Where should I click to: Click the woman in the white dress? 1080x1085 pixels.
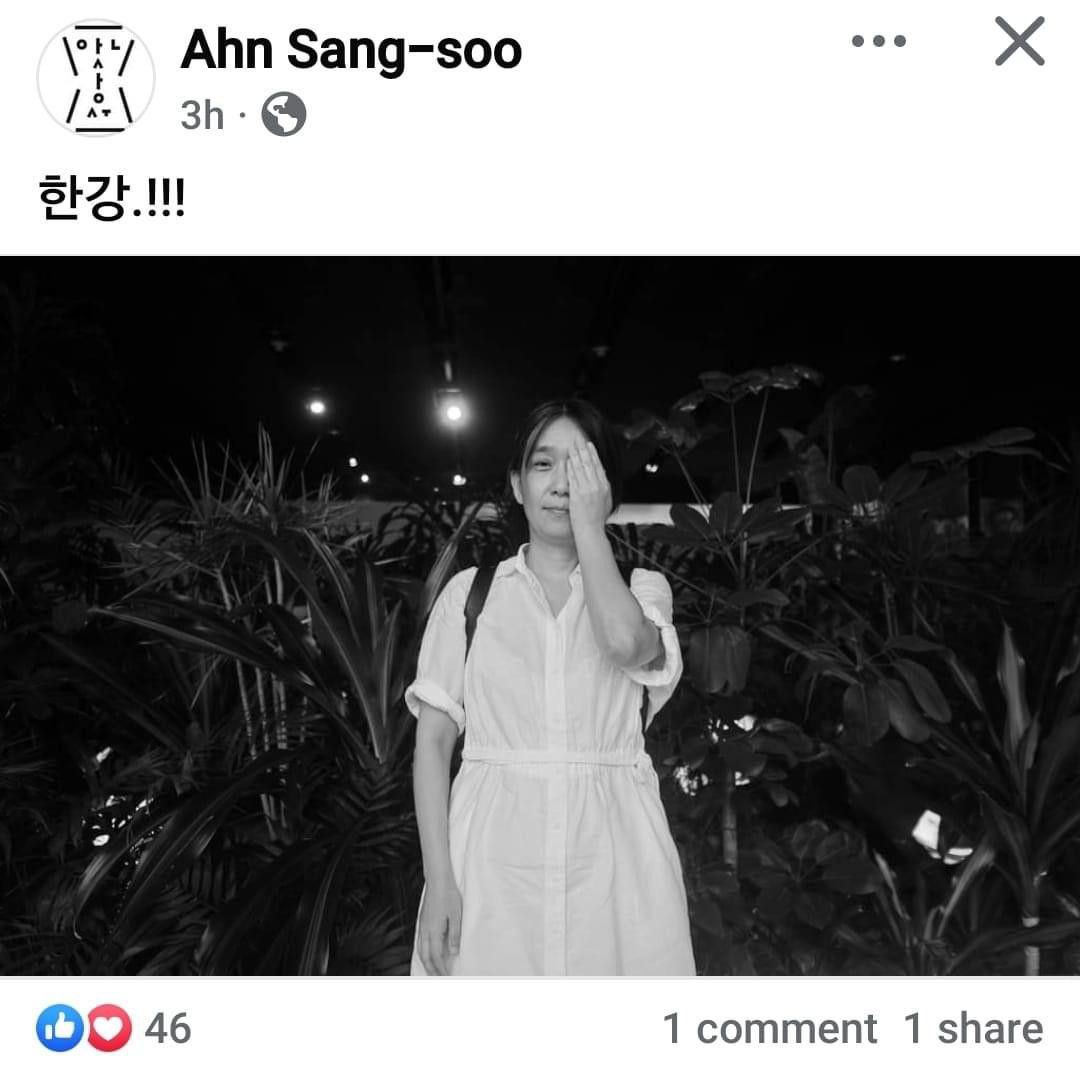pyautogui.click(x=545, y=700)
